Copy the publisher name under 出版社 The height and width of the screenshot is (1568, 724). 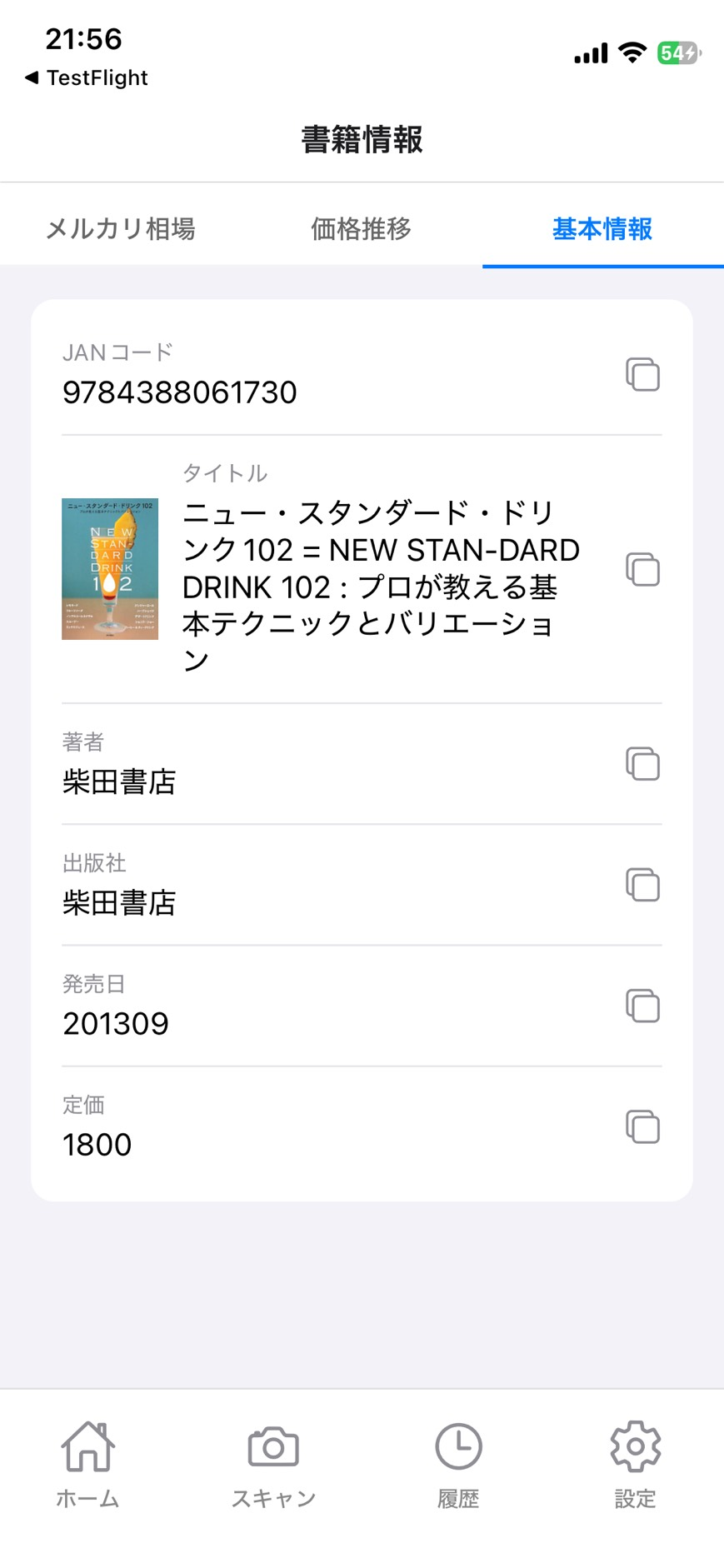[x=642, y=884]
